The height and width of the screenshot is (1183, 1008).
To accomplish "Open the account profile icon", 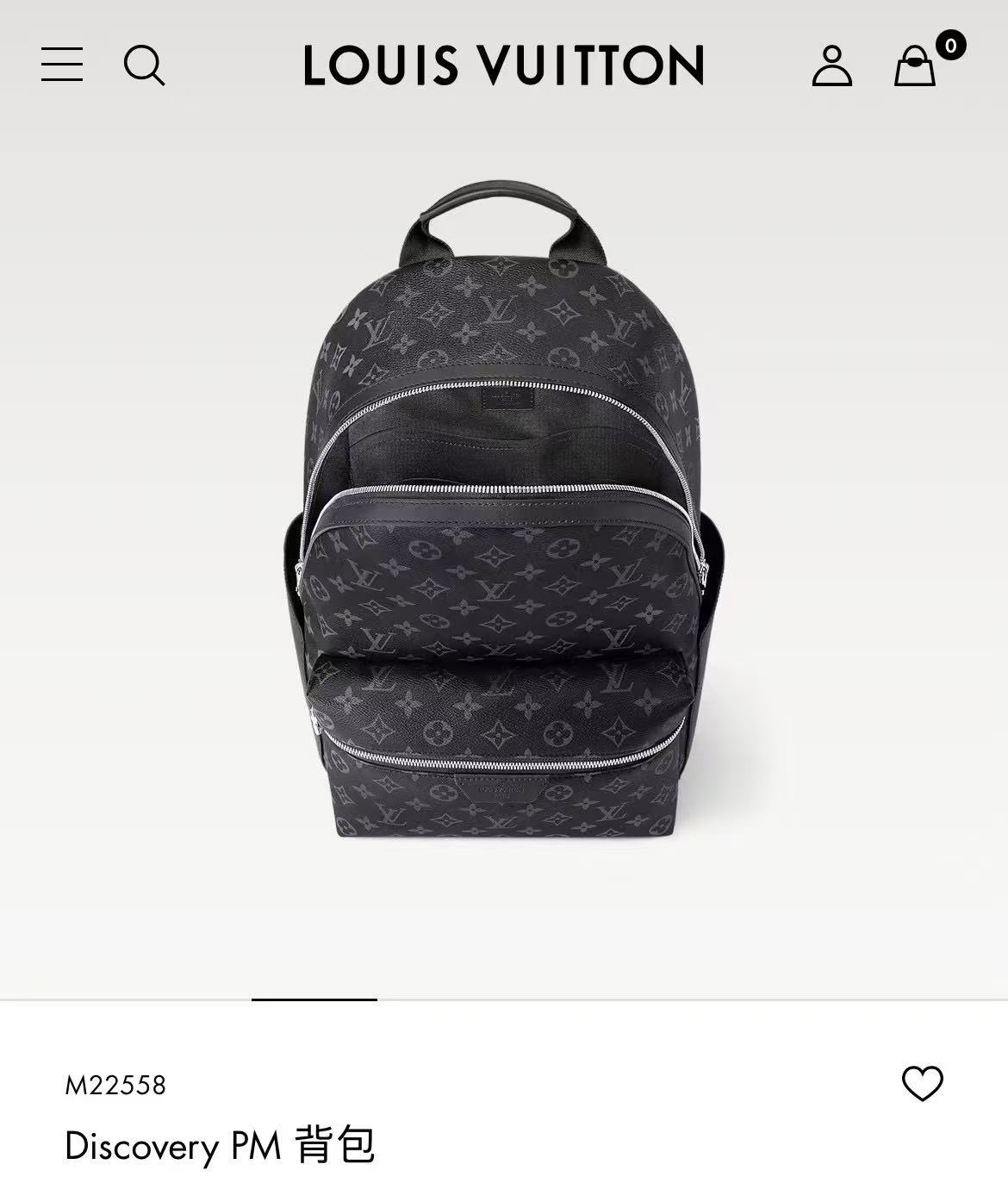I will coord(831,65).
